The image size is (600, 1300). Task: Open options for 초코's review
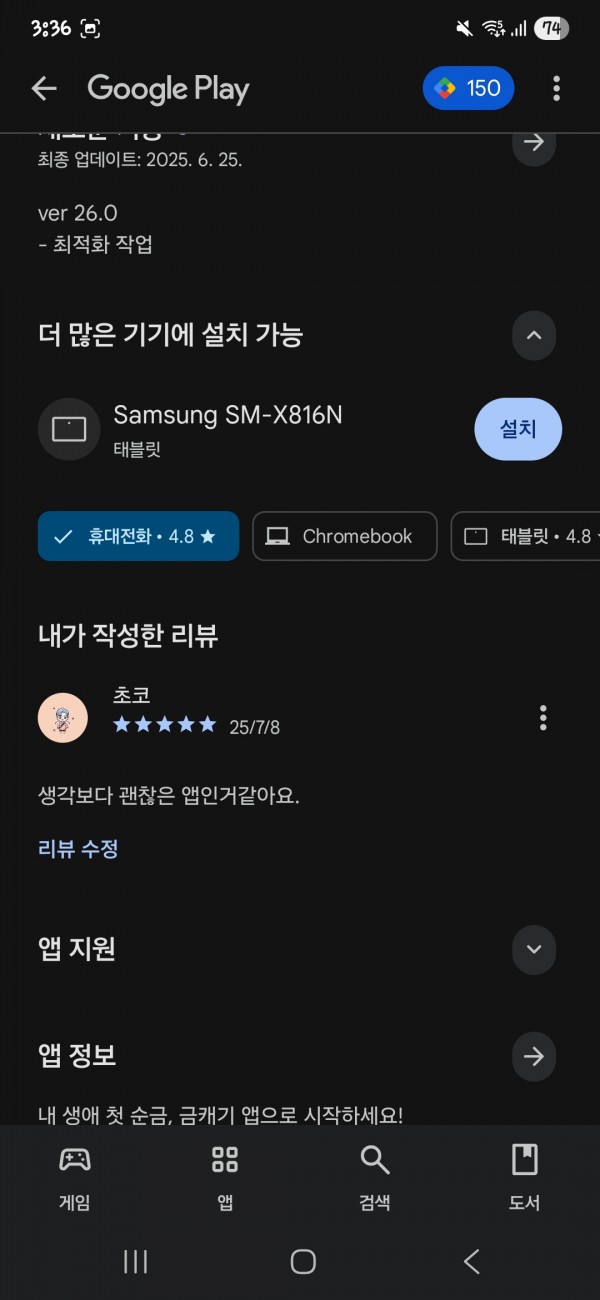(543, 717)
